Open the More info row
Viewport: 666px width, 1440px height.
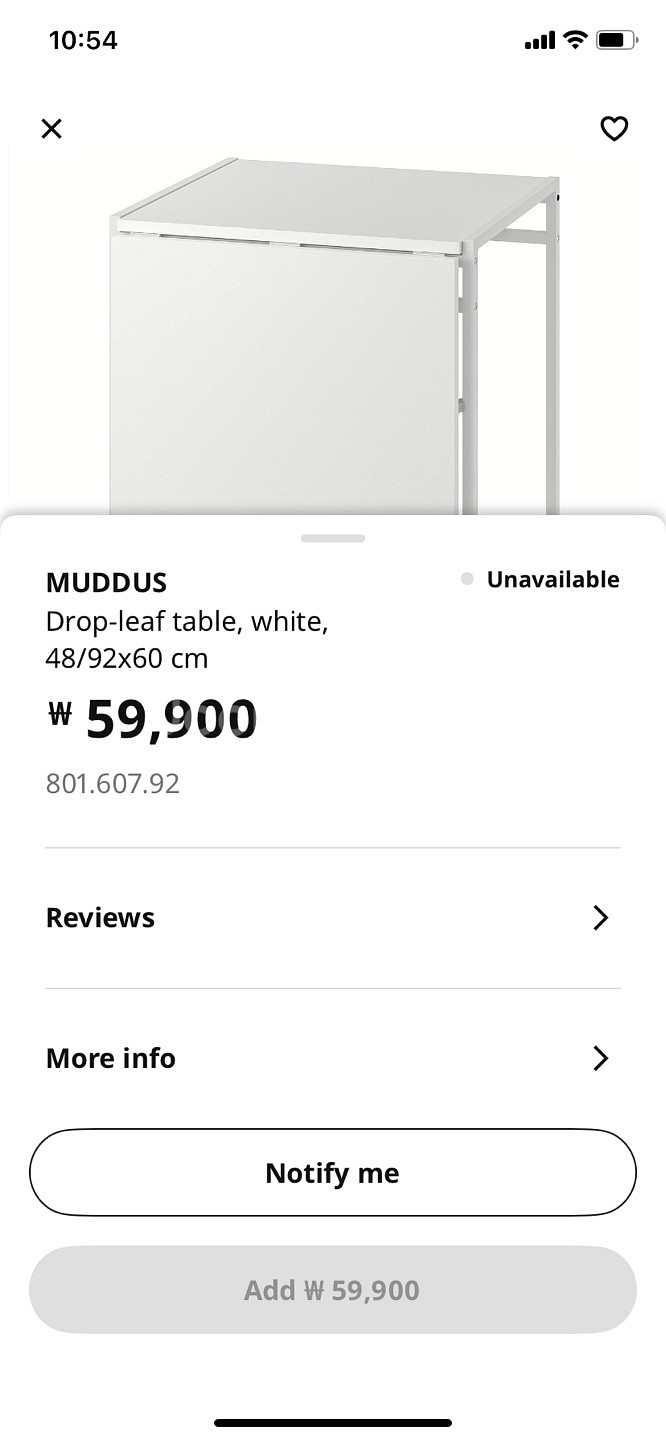pyautogui.click(x=332, y=1058)
